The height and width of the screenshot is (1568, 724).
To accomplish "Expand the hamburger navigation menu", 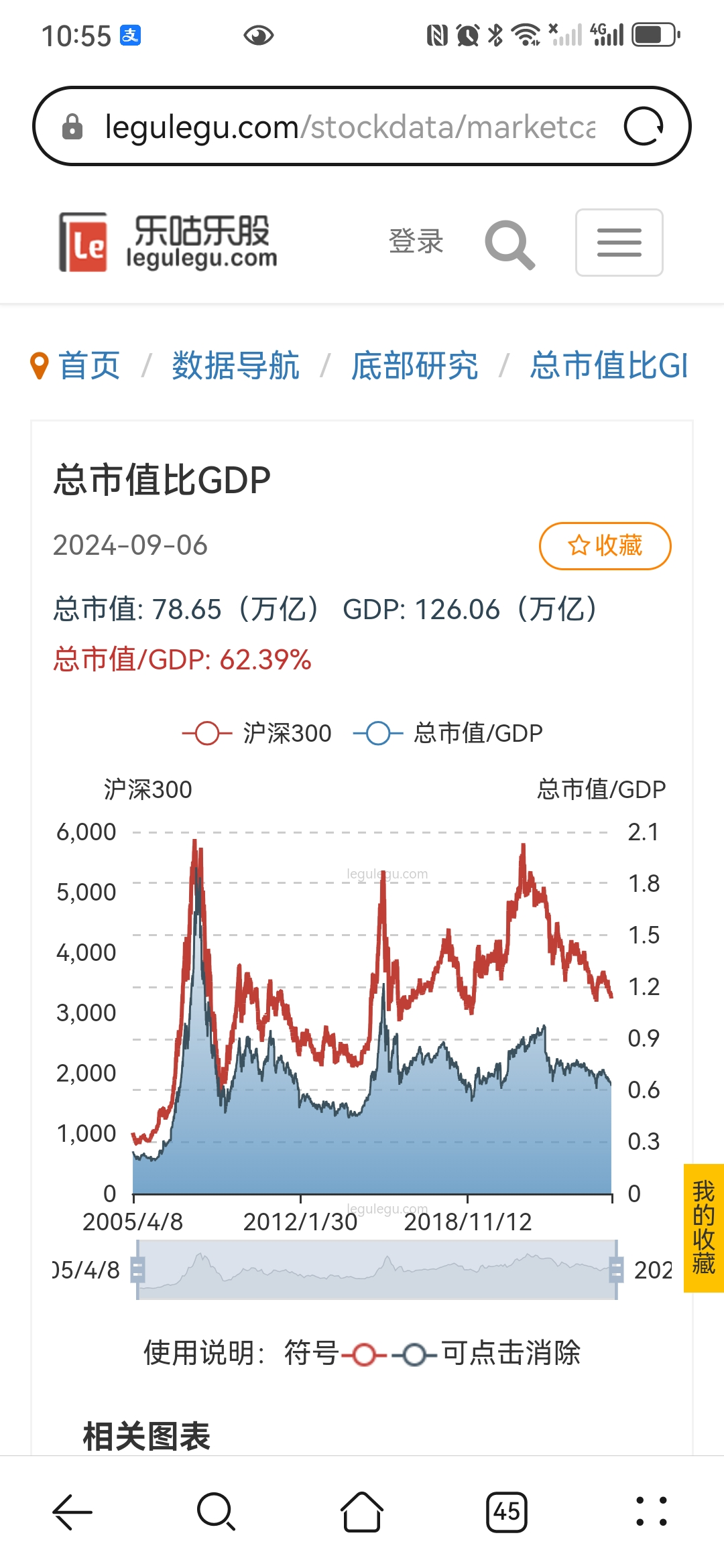I will pyautogui.click(x=619, y=243).
